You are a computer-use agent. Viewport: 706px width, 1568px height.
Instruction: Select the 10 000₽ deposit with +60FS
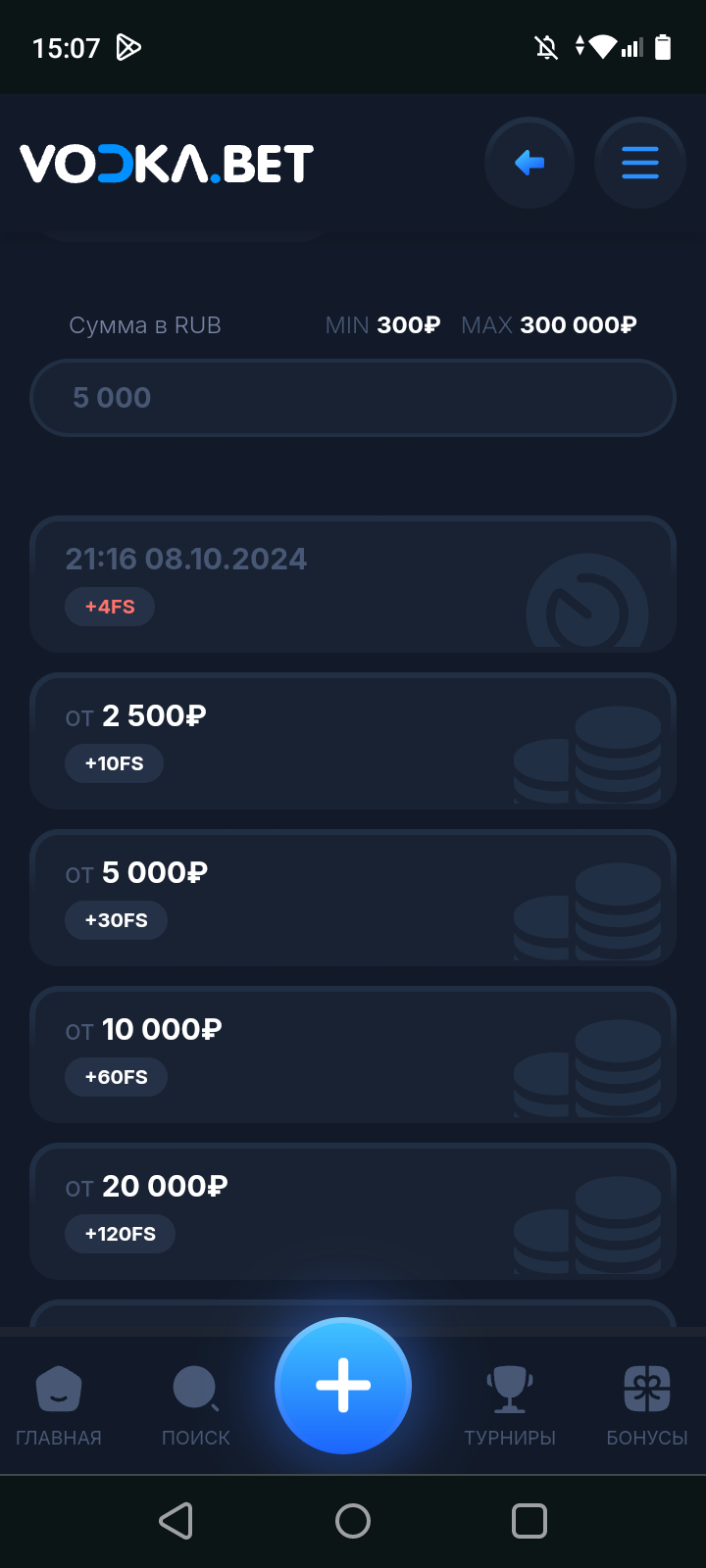[353, 1054]
